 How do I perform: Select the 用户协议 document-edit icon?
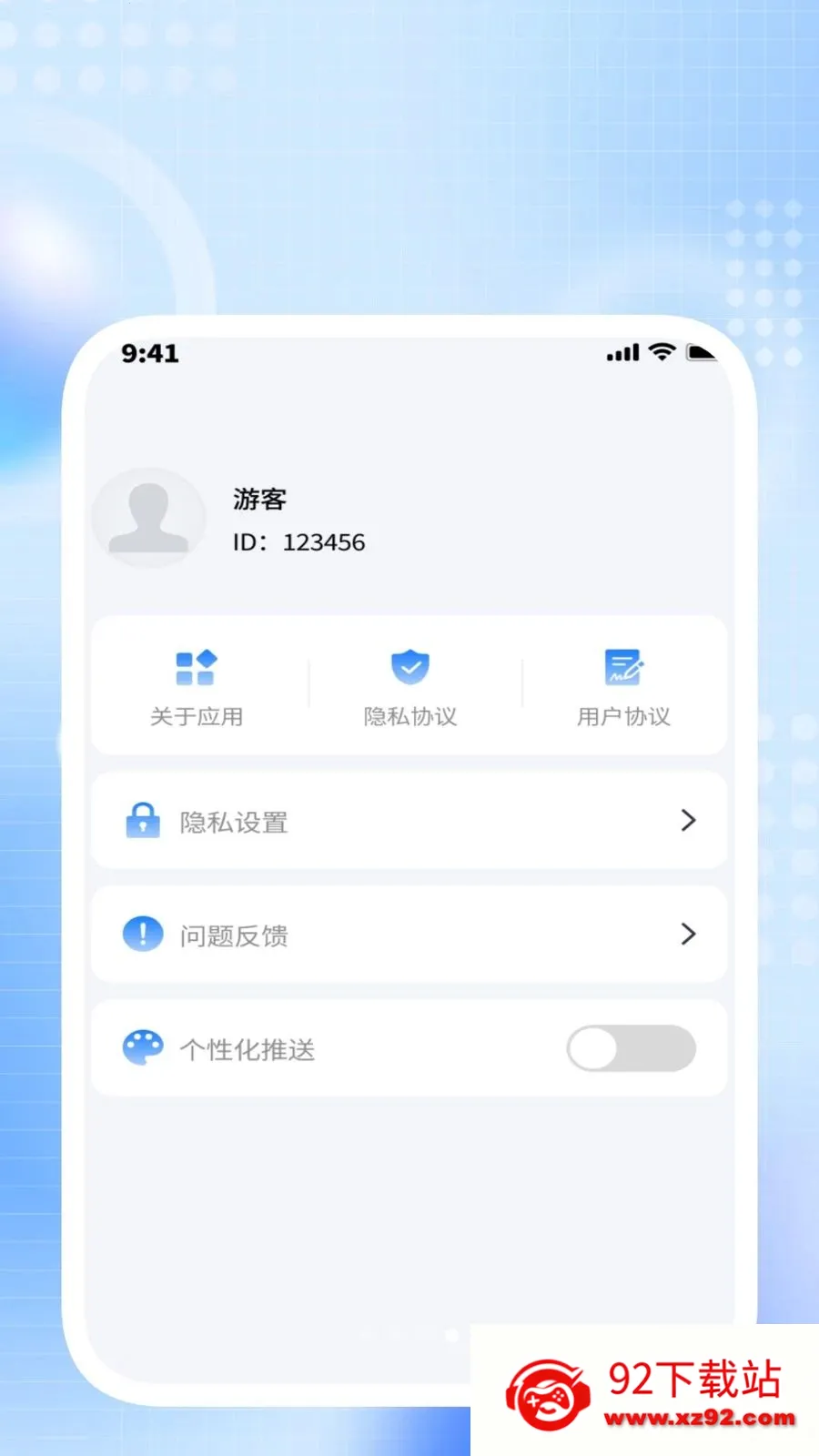622,667
